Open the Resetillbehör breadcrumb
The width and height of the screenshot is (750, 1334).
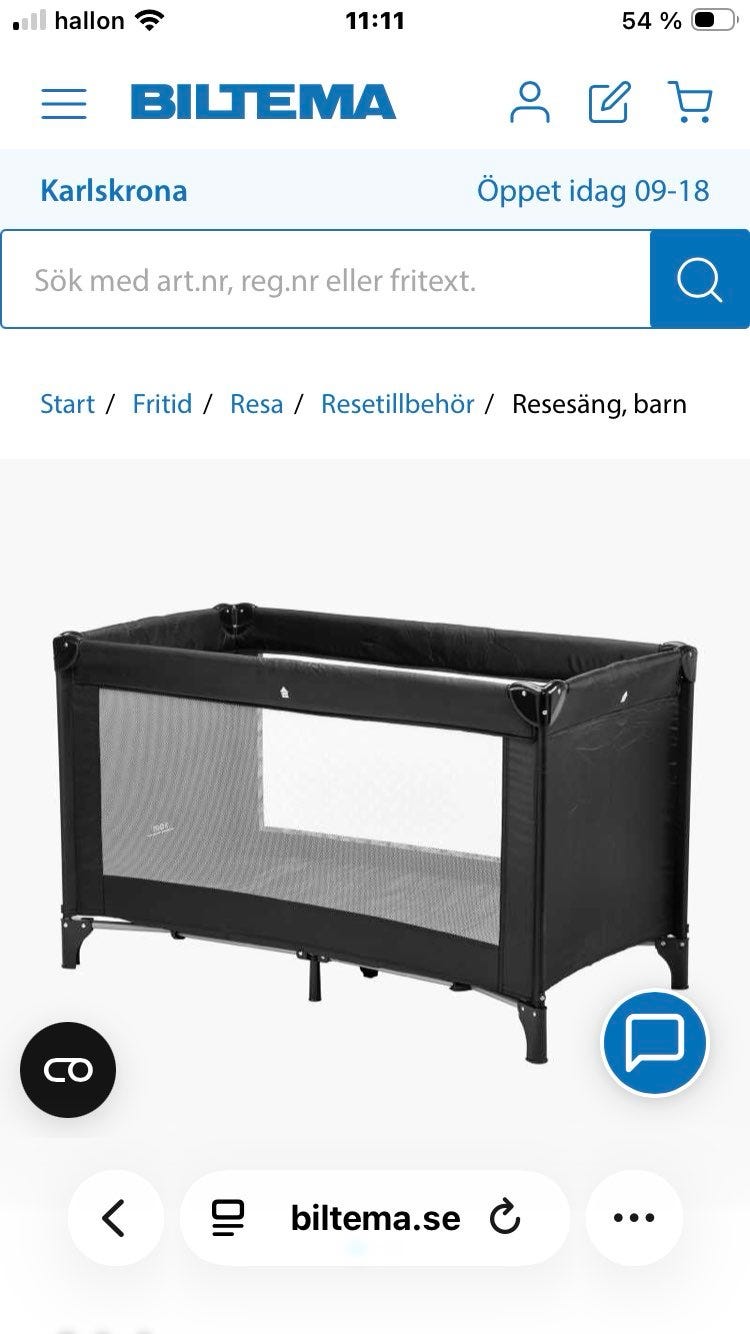tap(397, 404)
